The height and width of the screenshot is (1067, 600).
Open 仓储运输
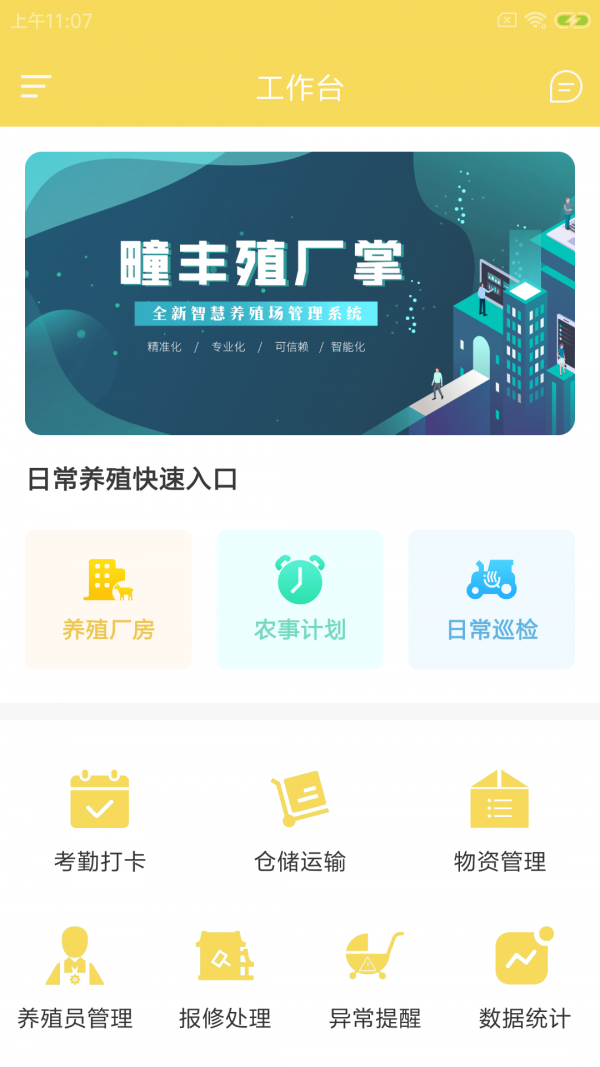300,820
